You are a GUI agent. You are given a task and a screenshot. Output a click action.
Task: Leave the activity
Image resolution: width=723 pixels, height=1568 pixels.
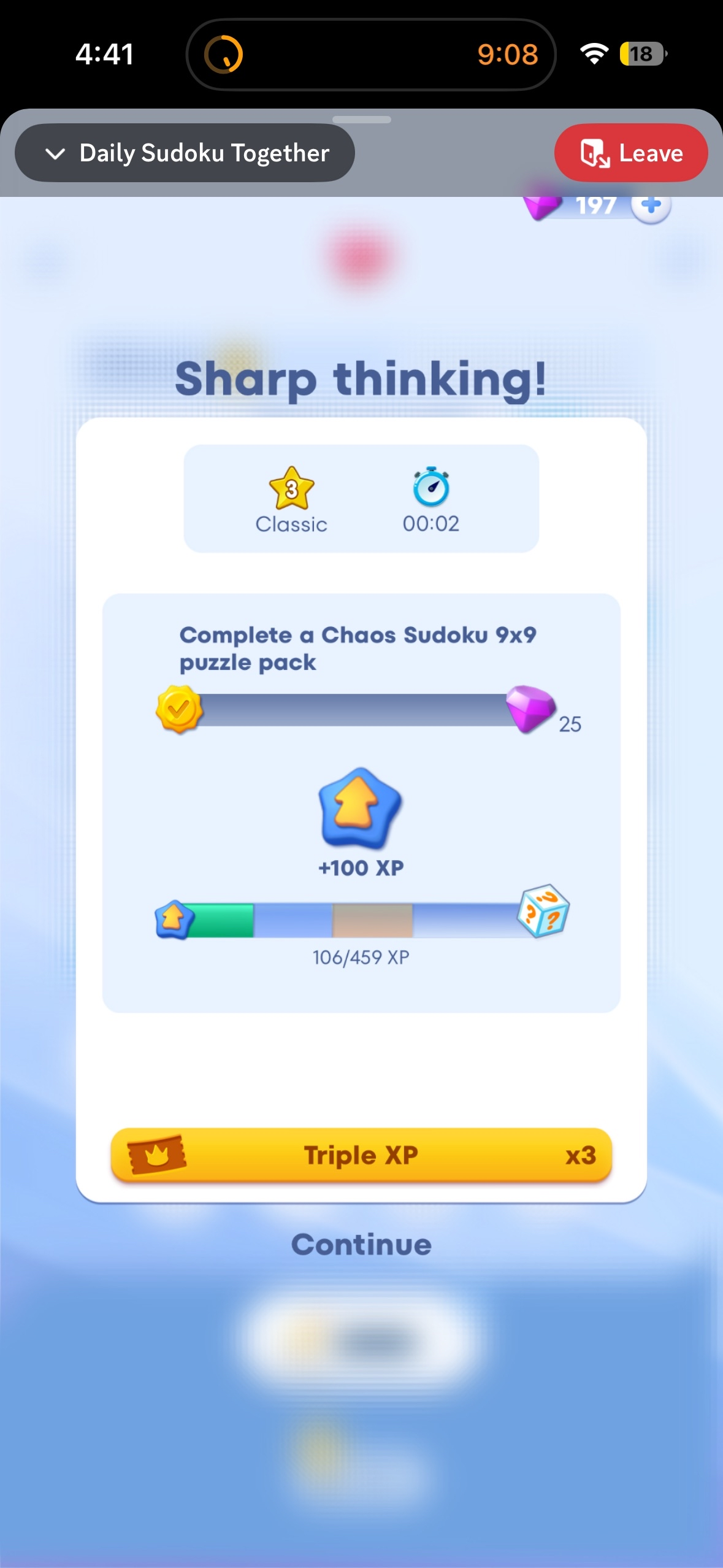point(630,153)
